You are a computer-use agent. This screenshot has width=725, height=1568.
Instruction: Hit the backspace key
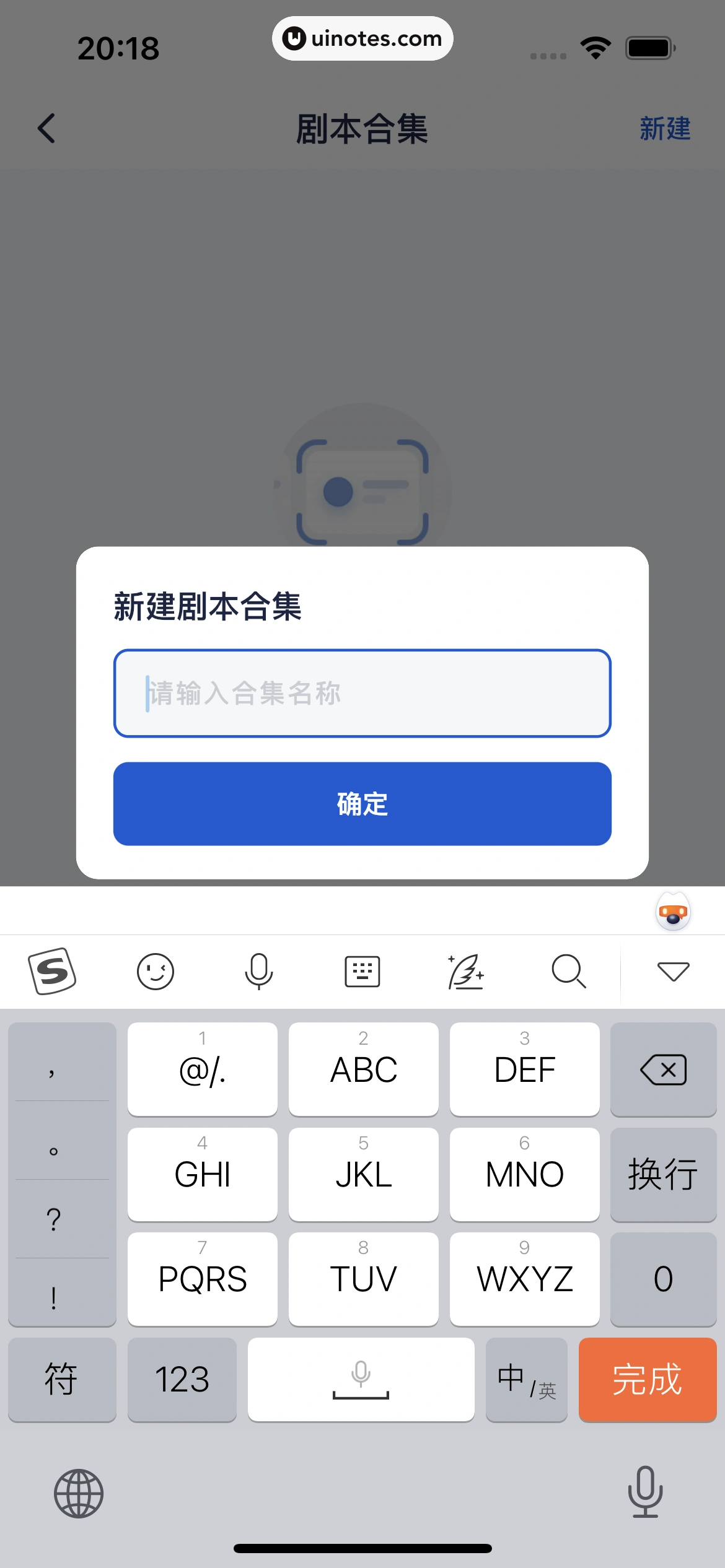click(x=663, y=1069)
